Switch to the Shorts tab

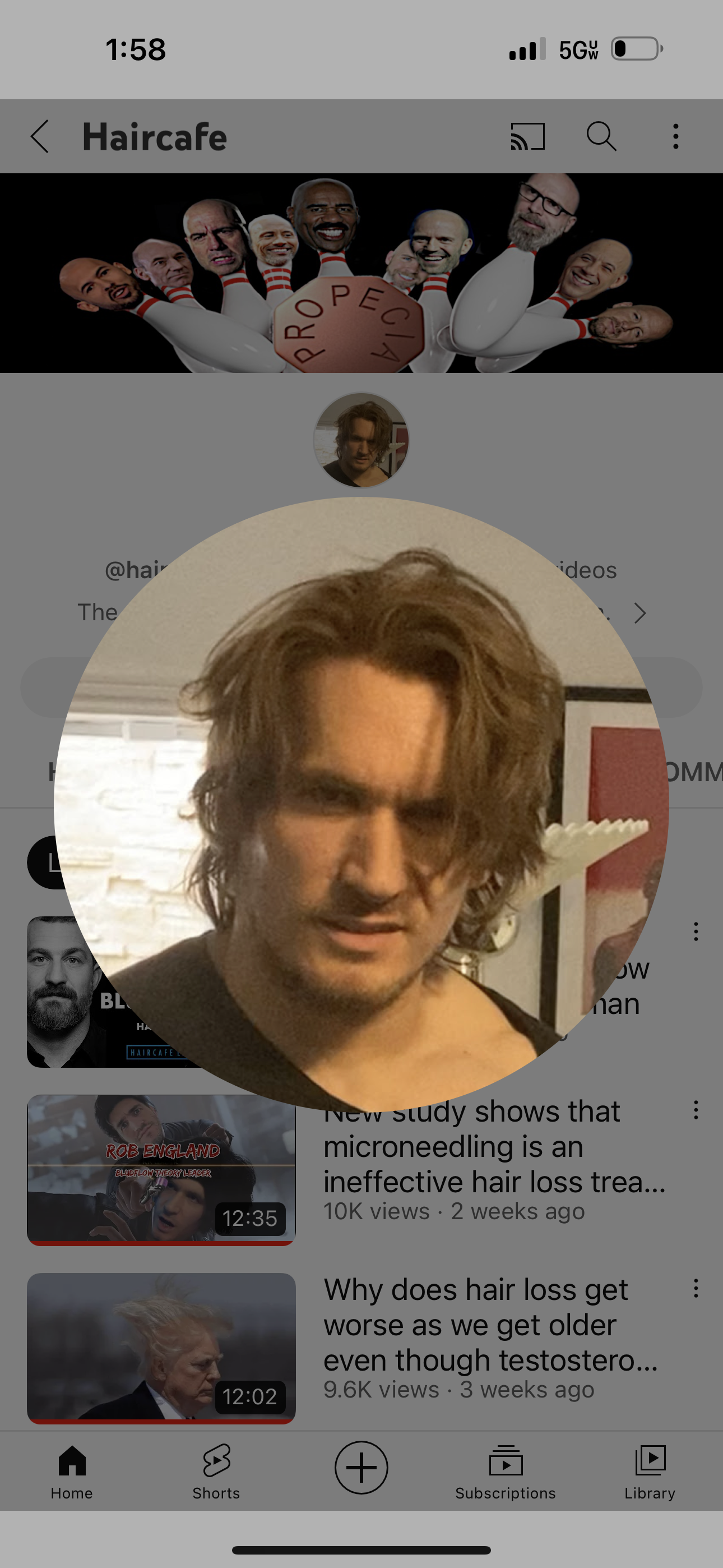point(216,1472)
